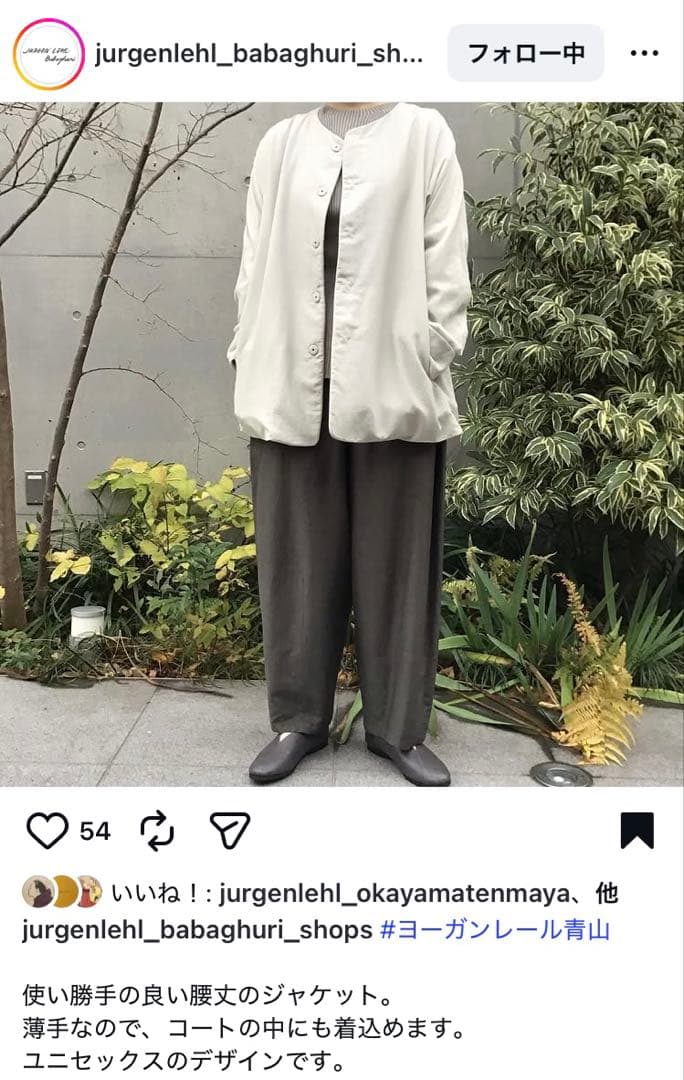Toggle the bookmark saved icon
Viewport: 684px width, 1080px height.
pos(637,831)
